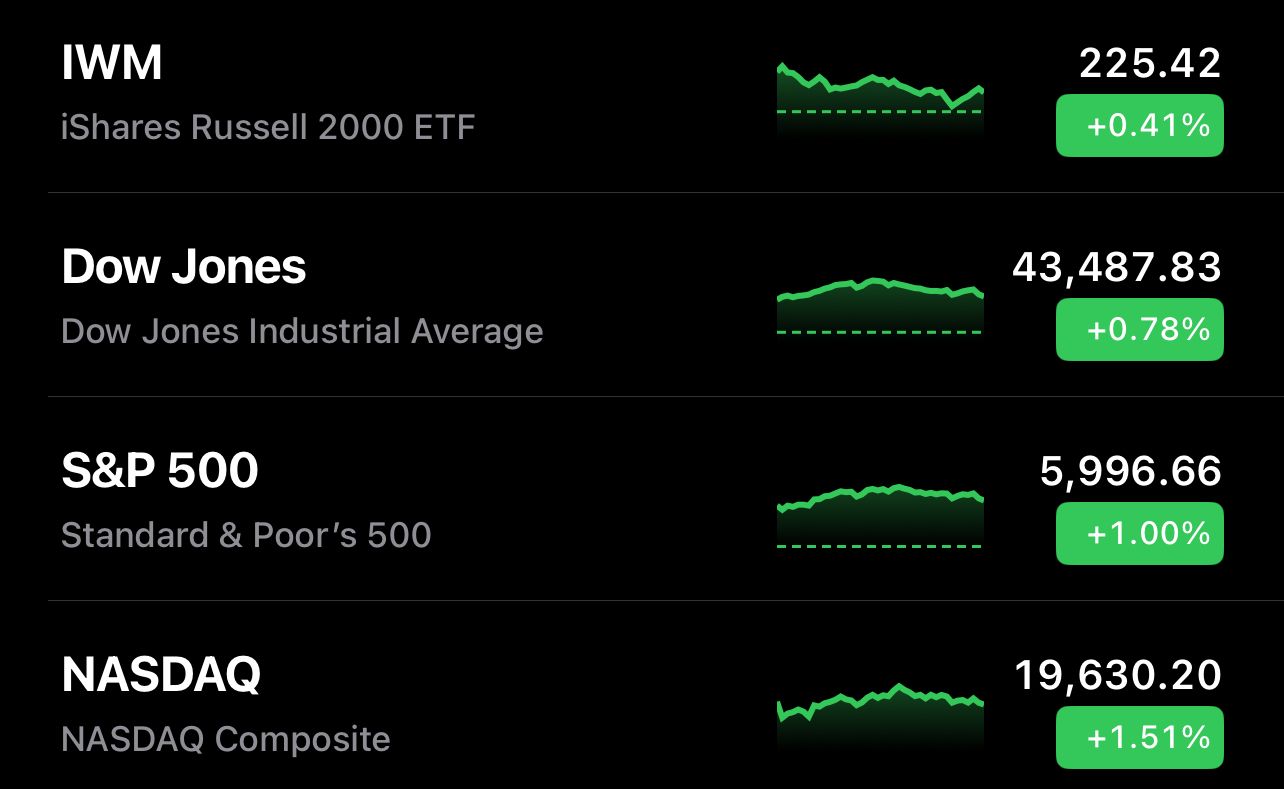Toggle the +0.78% badge for Dow Jones
Viewport: 1284px width, 789px height.
(x=1139, y=329)
